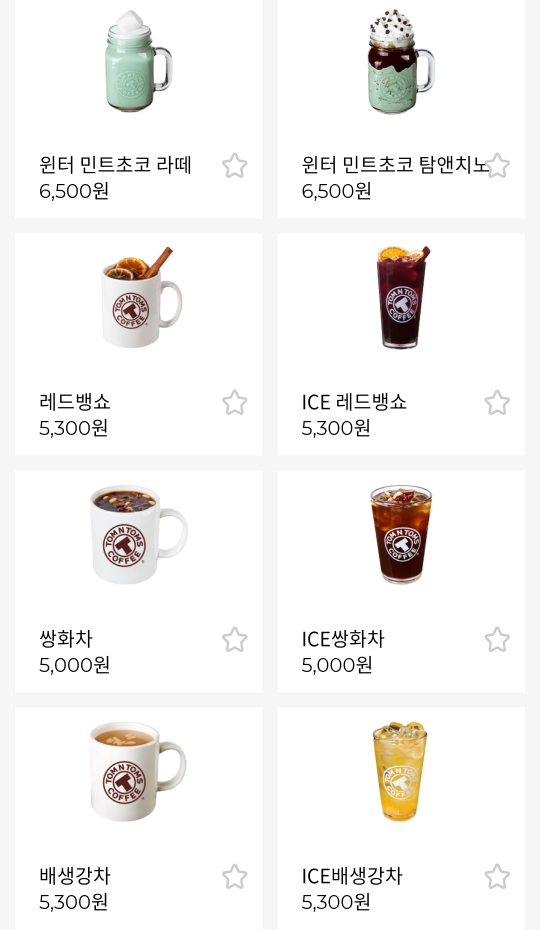This screenshot has height=930, width=540.
Task: Favorite 배생강차 with its star icon
Action: 235,877
